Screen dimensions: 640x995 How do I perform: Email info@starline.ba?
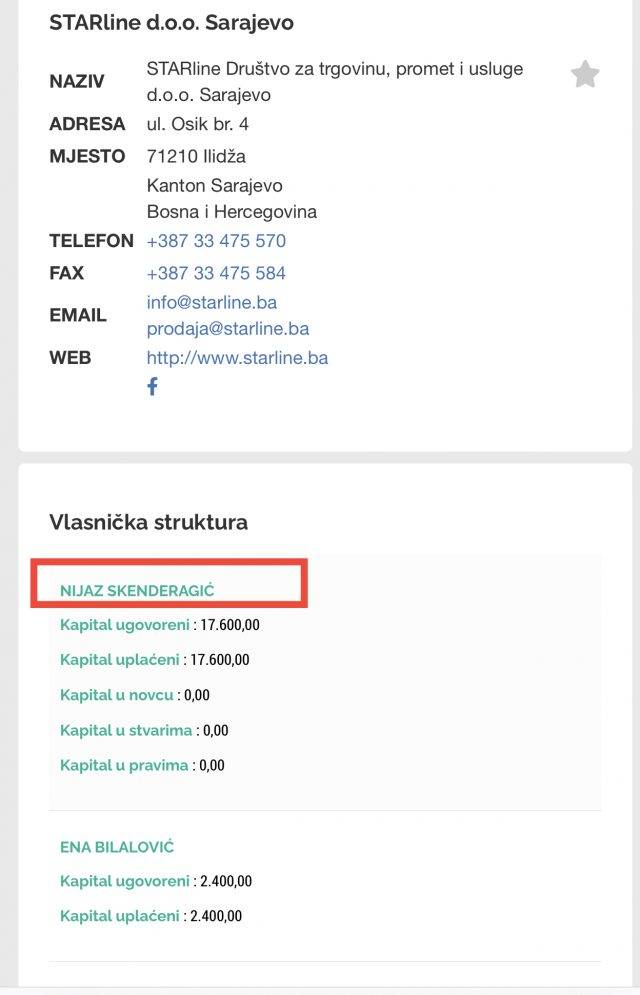pos(212,302)
